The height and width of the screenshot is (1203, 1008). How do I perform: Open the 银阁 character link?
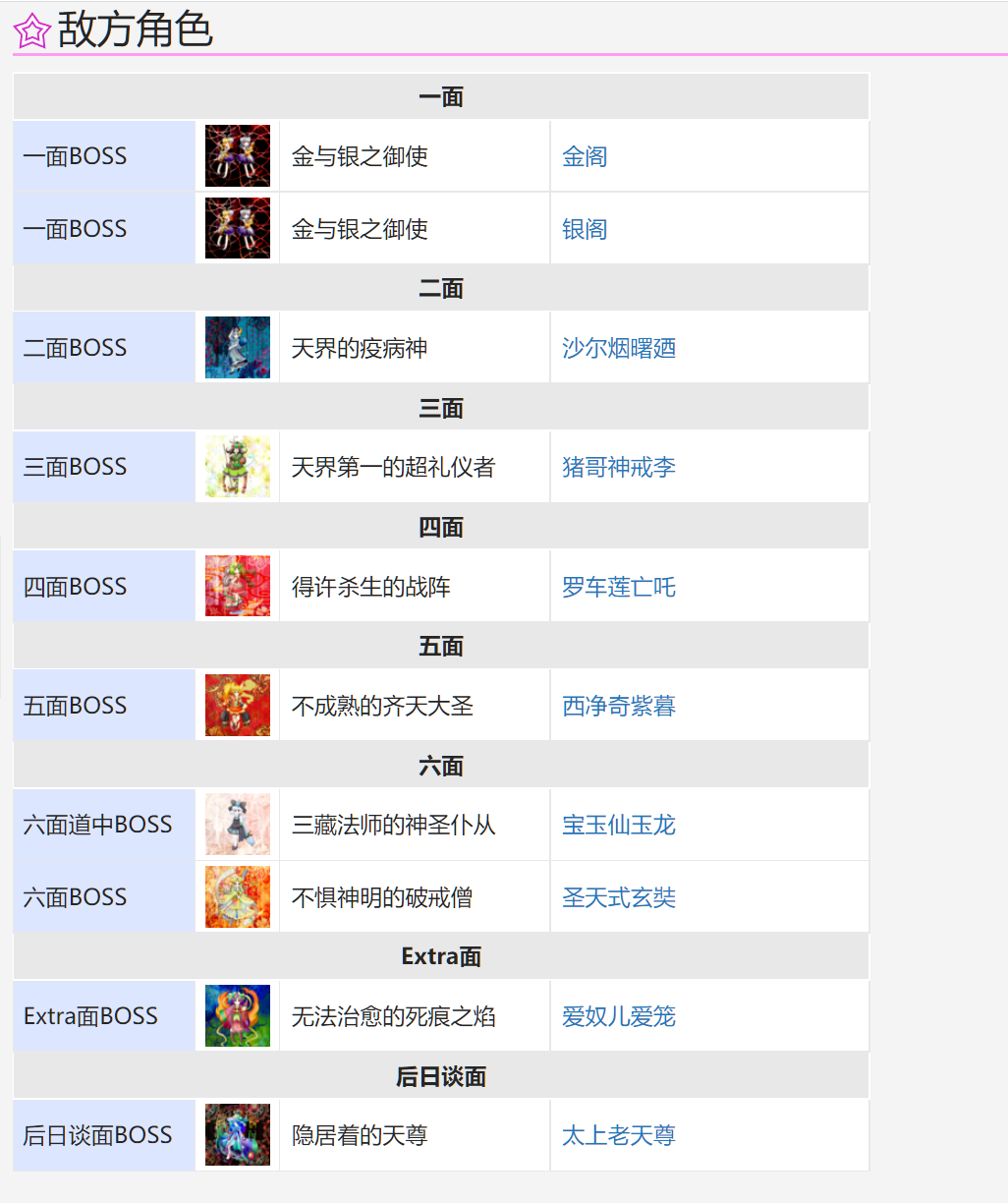click(585, 229)
